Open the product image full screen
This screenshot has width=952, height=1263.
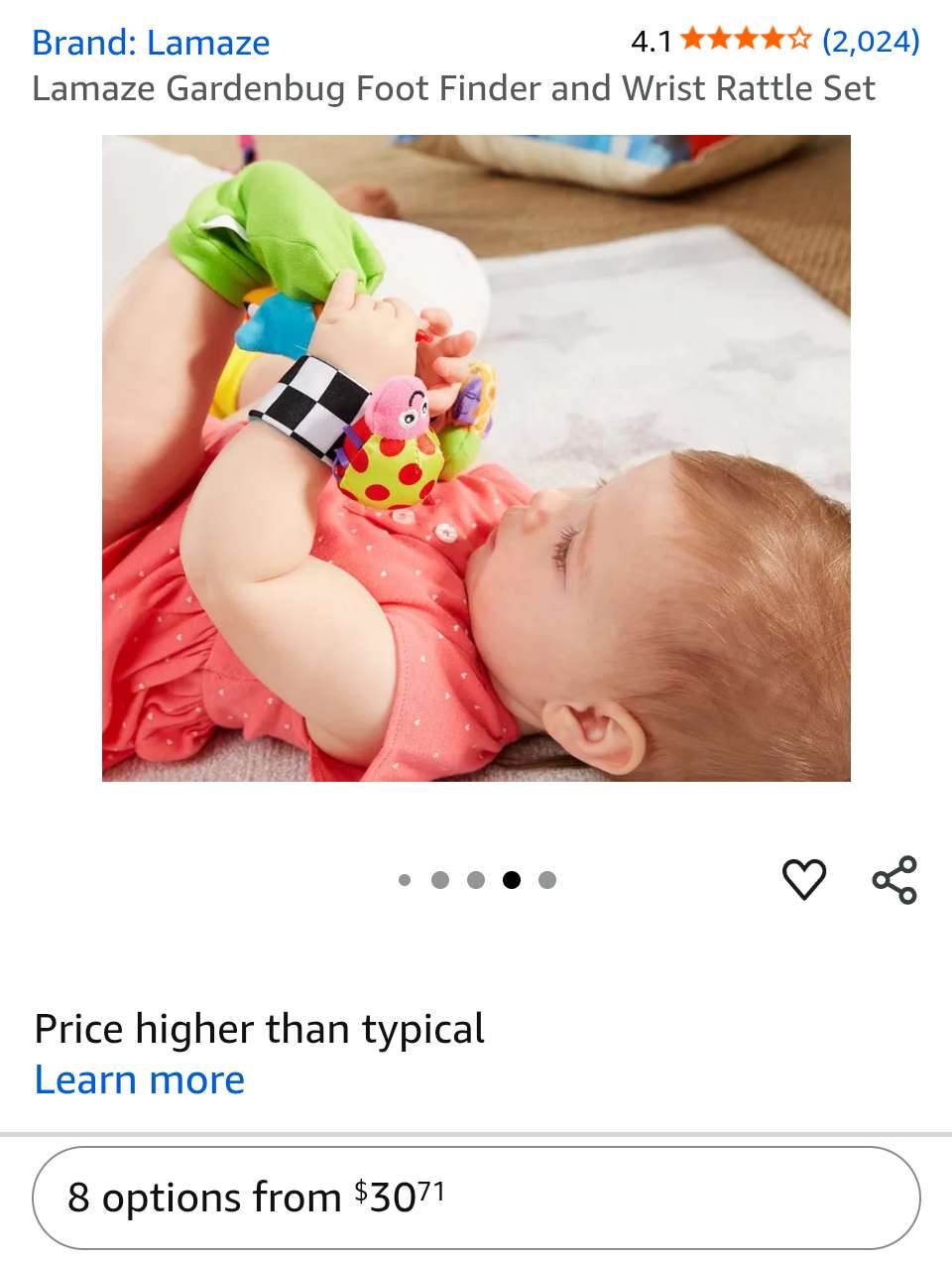click(x=476, y=458)
